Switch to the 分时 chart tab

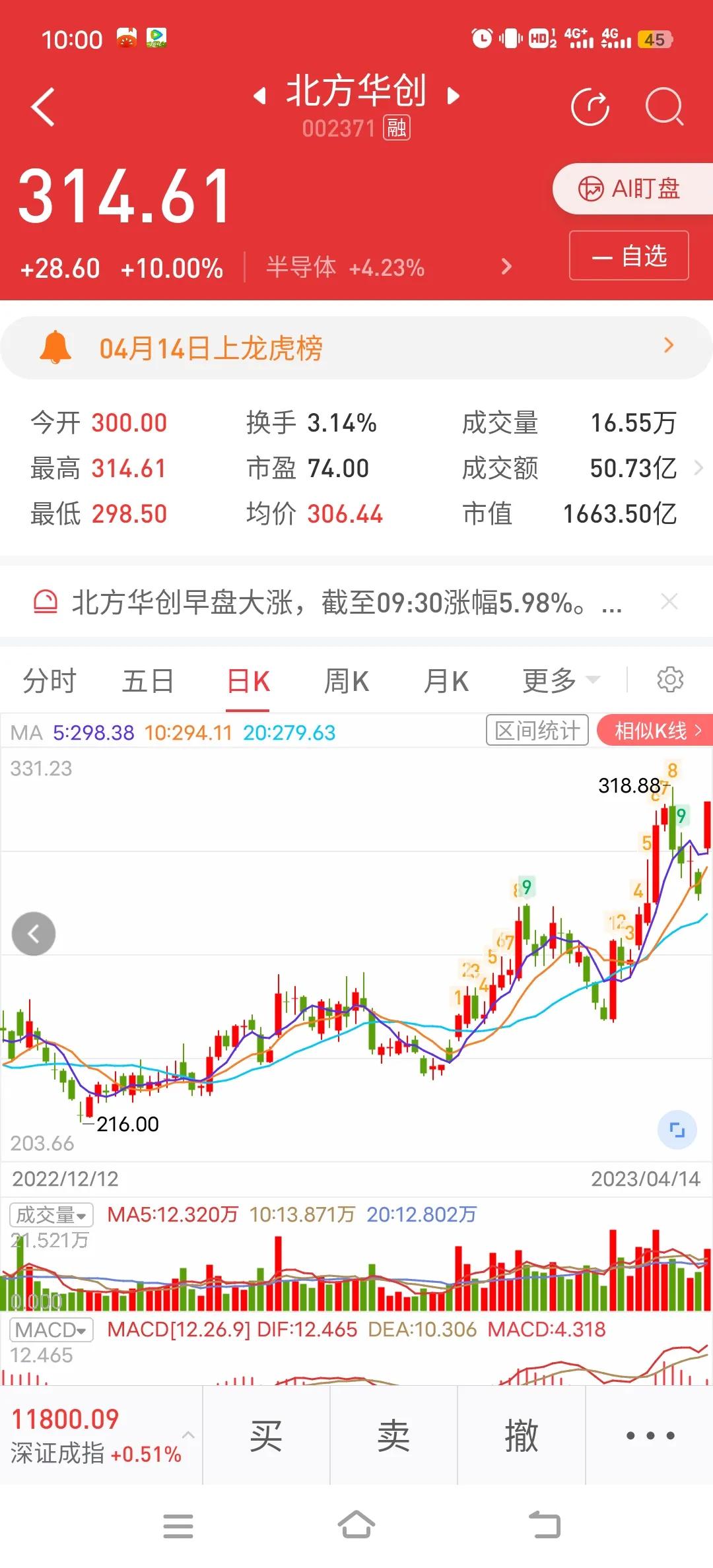point(50,679)
